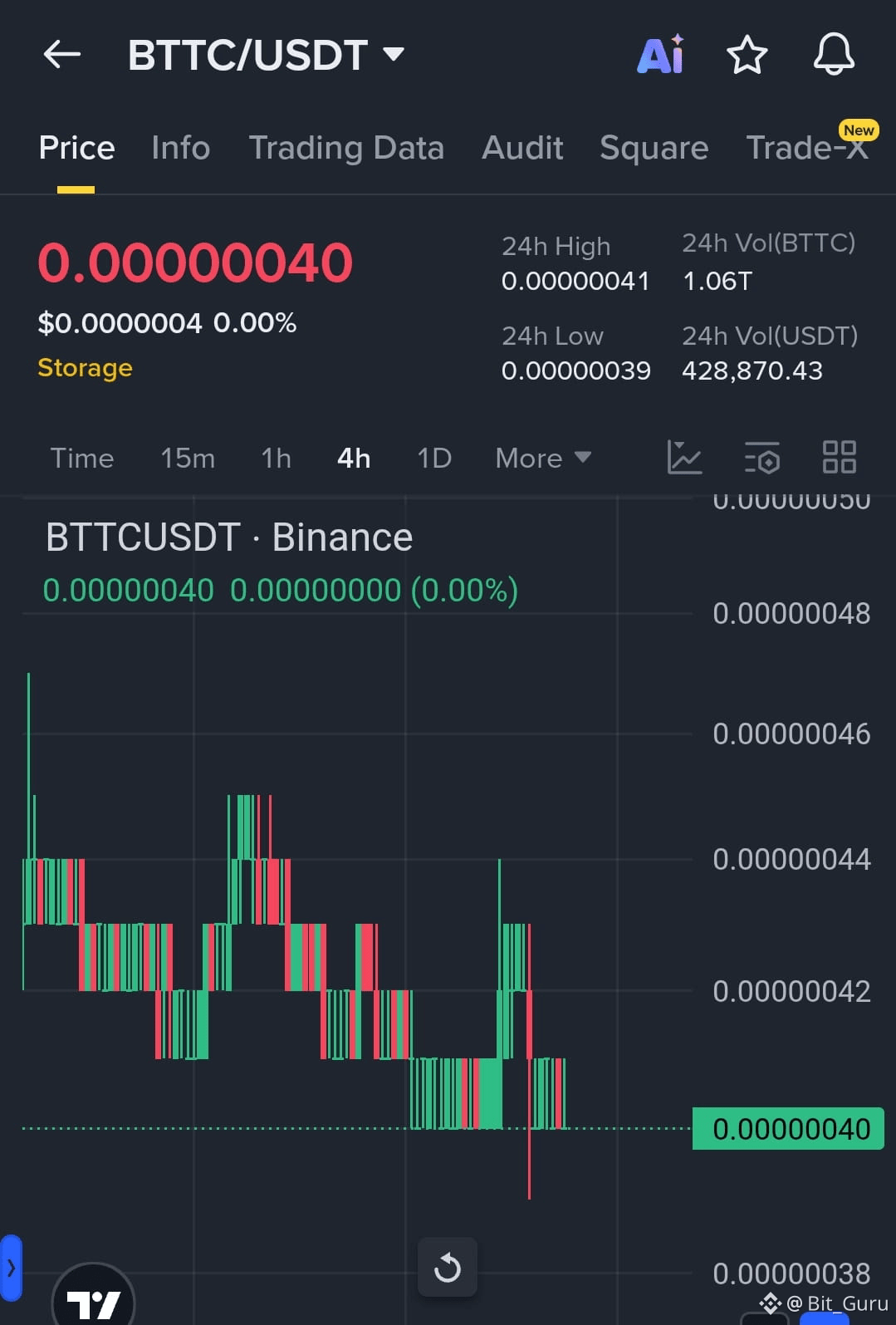
Task: Select the 15m timeframe
Action: pyautogui.click(x=187, y=458)
